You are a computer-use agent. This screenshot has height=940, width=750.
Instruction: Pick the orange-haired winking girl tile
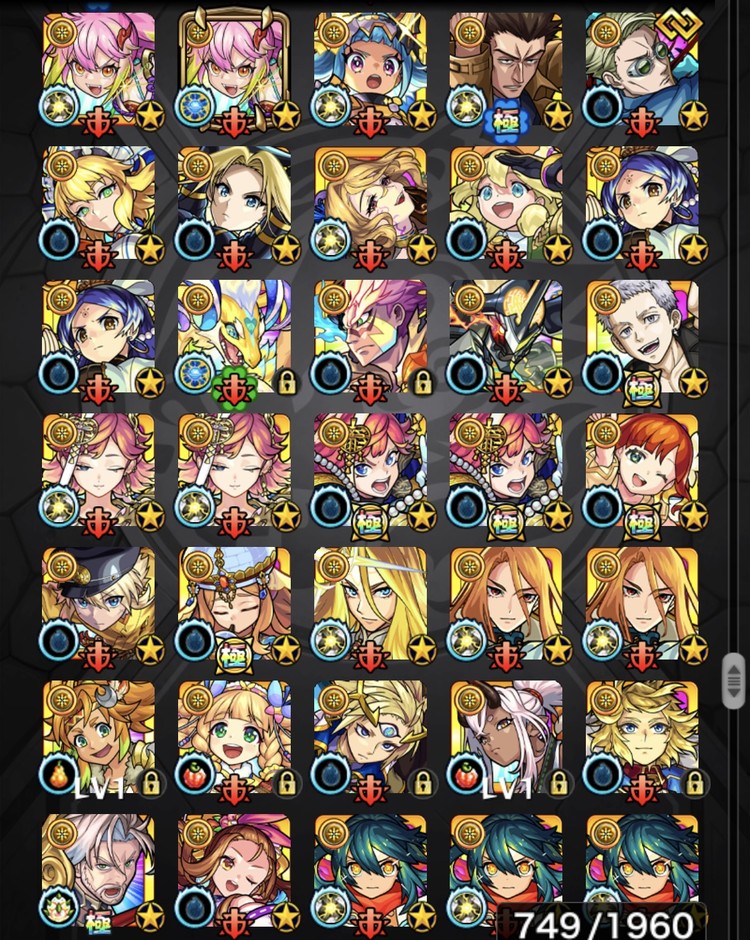click(641, 470)
